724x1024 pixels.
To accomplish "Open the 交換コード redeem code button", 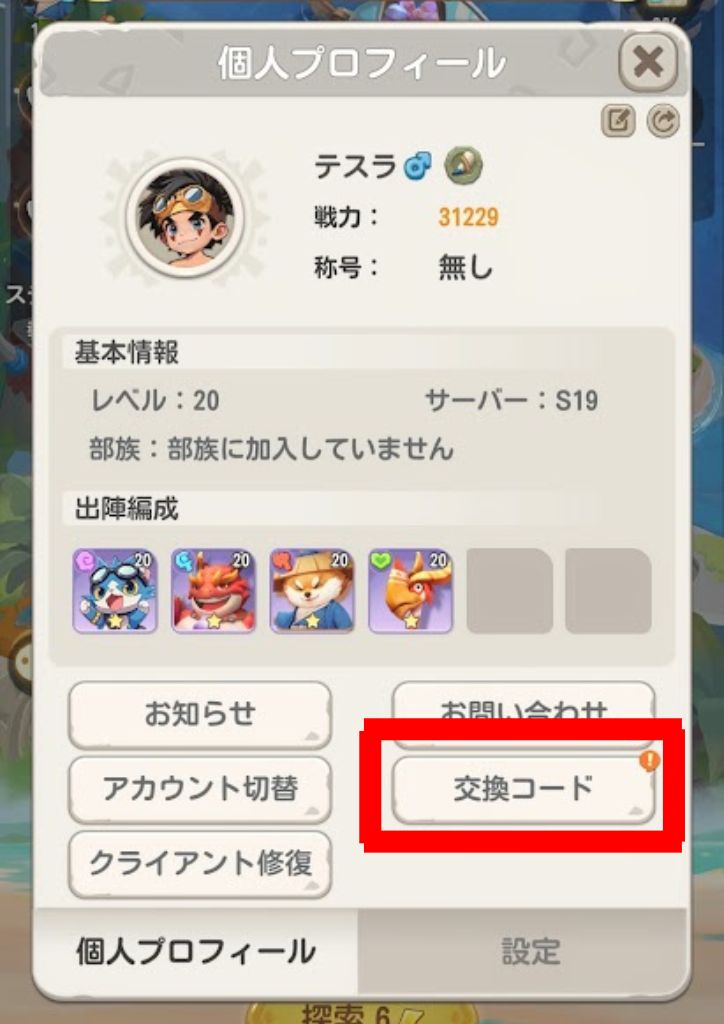I will (x=523, y=789).
